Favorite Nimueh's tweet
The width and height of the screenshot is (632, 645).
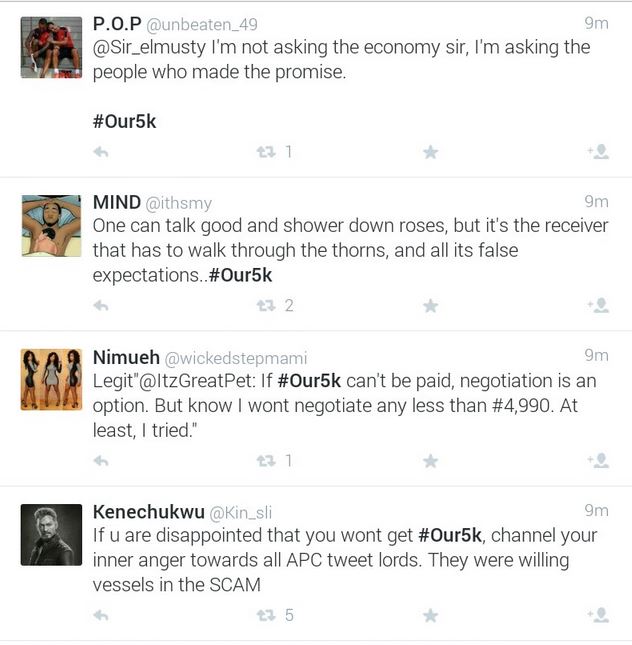[430, 461]
